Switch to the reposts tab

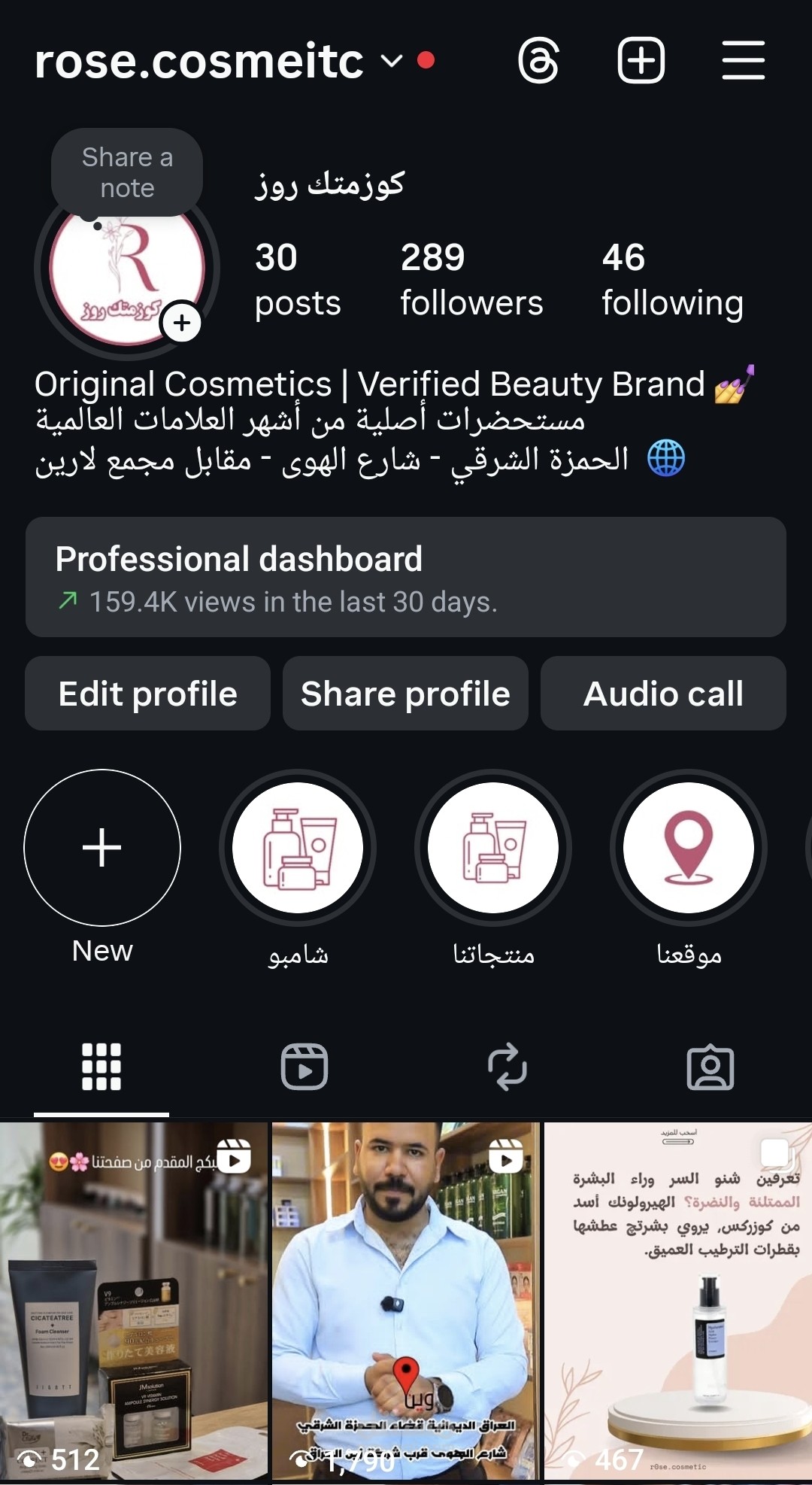pos(507,1067)
